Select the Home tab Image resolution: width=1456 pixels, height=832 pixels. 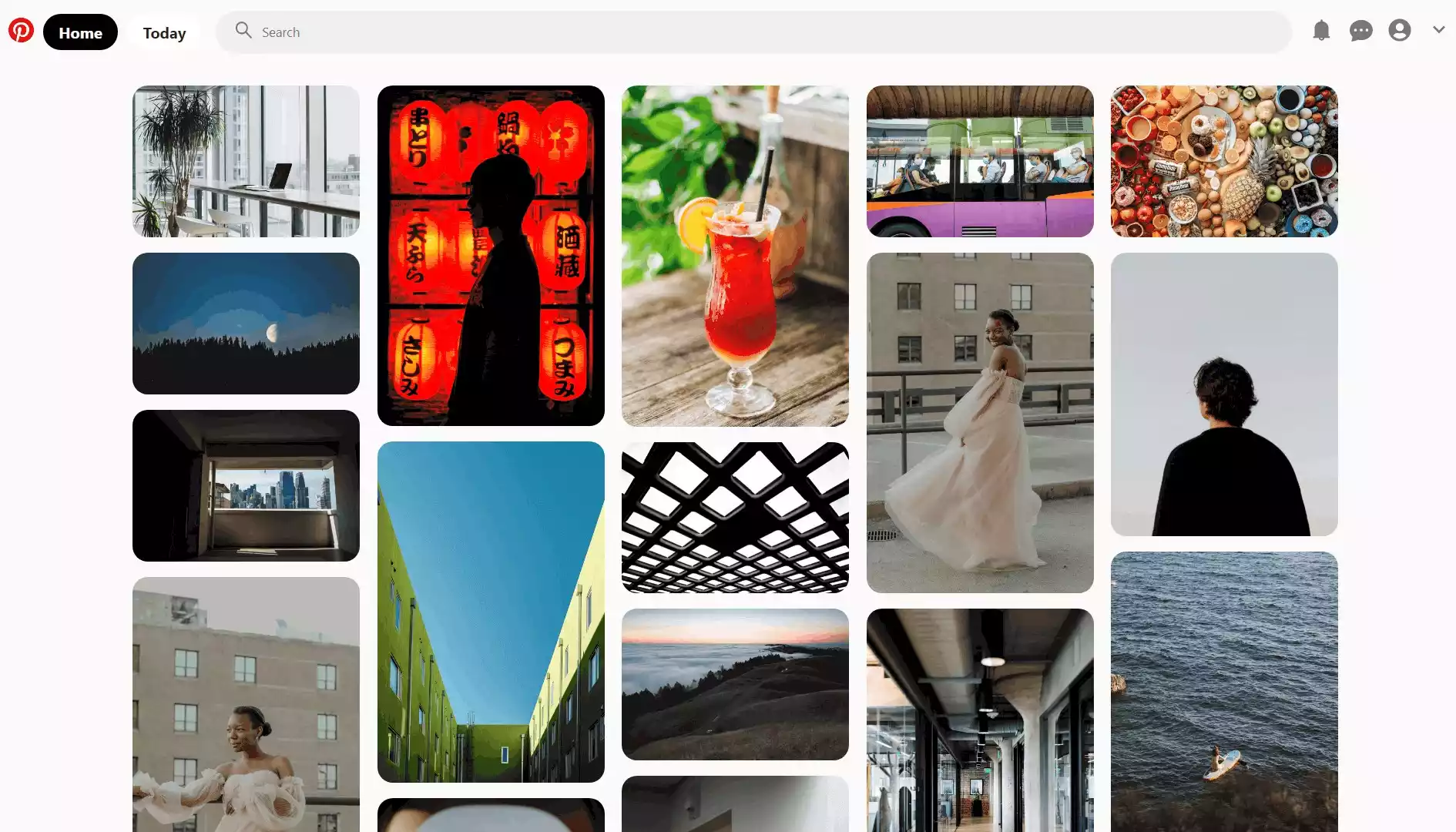pyautogui.click(x=80, y=32)
